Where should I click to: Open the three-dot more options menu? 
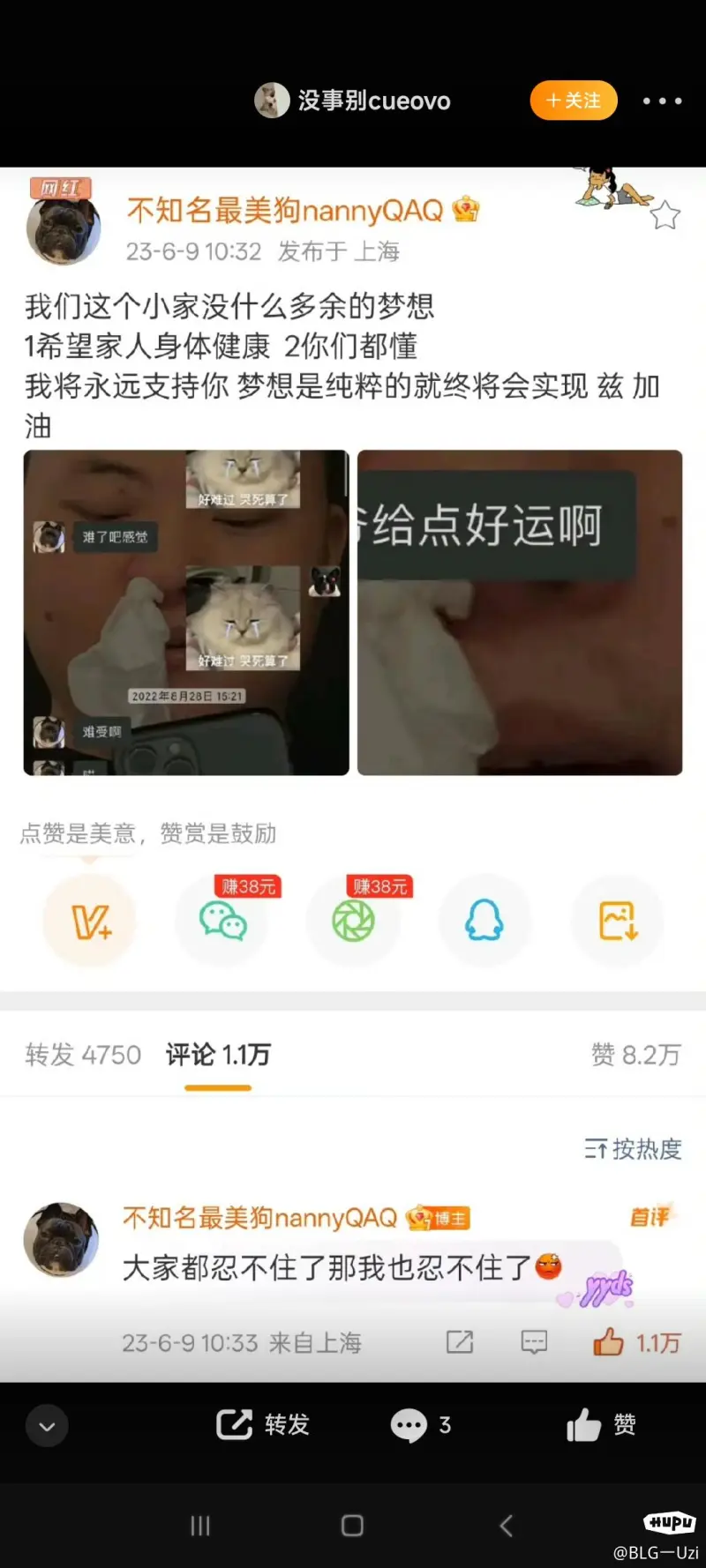(x=662, y=101)
